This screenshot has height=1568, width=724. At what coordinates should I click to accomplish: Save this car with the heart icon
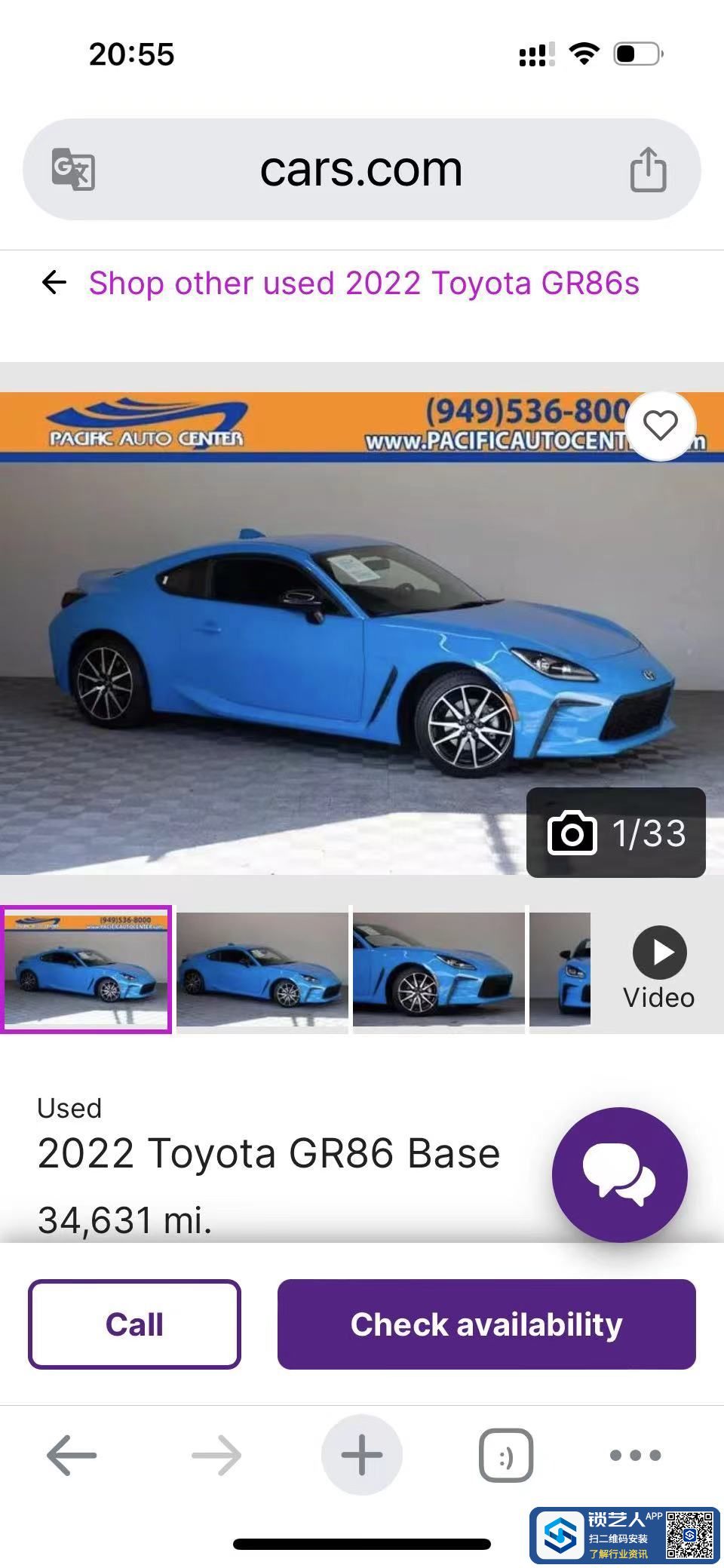[x=661, y=425]
